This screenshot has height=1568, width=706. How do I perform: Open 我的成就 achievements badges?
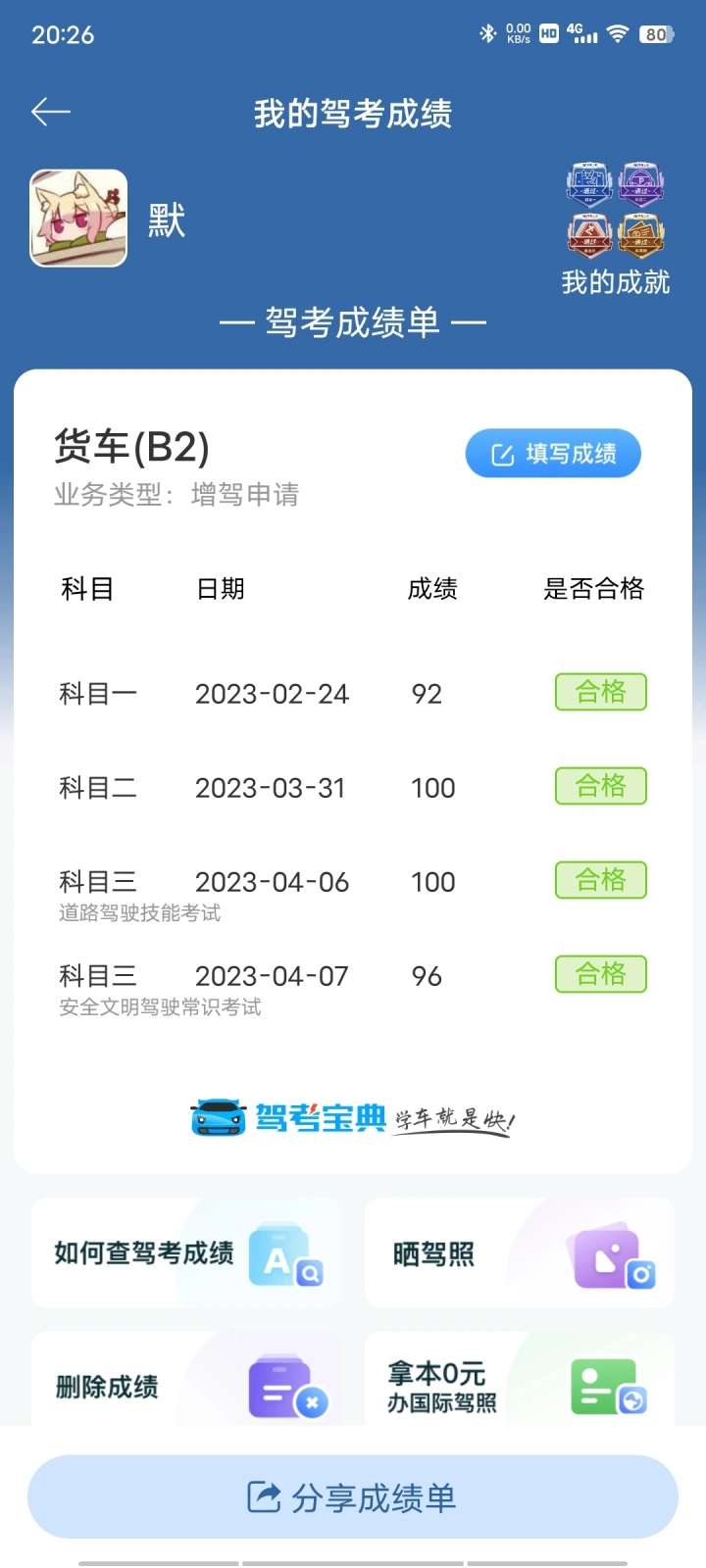[616, 229]
